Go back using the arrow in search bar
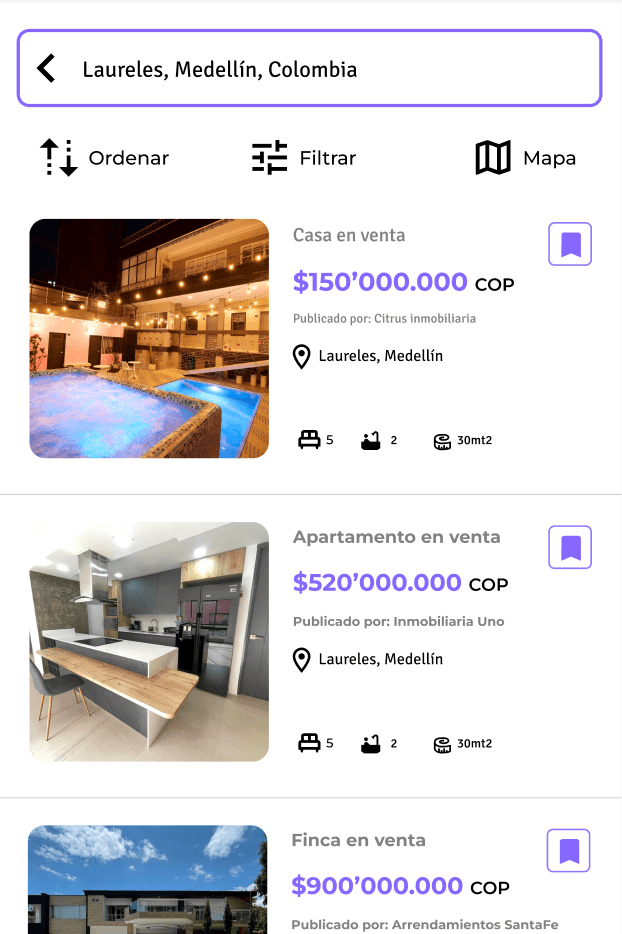 [46, 68]
